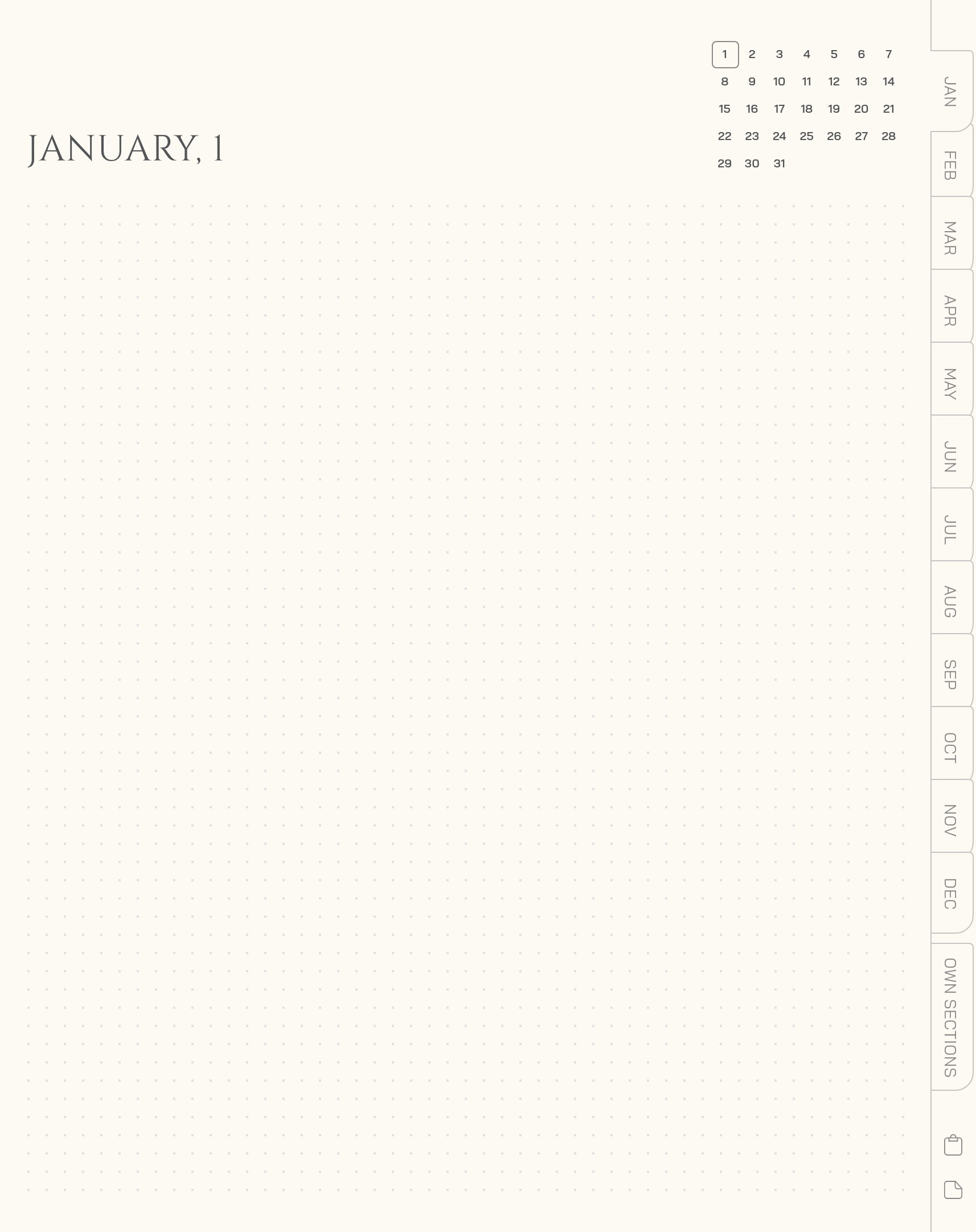Open the OWN SECTIONS tab
This screenshot has width=976, height=1232.
950,1017
